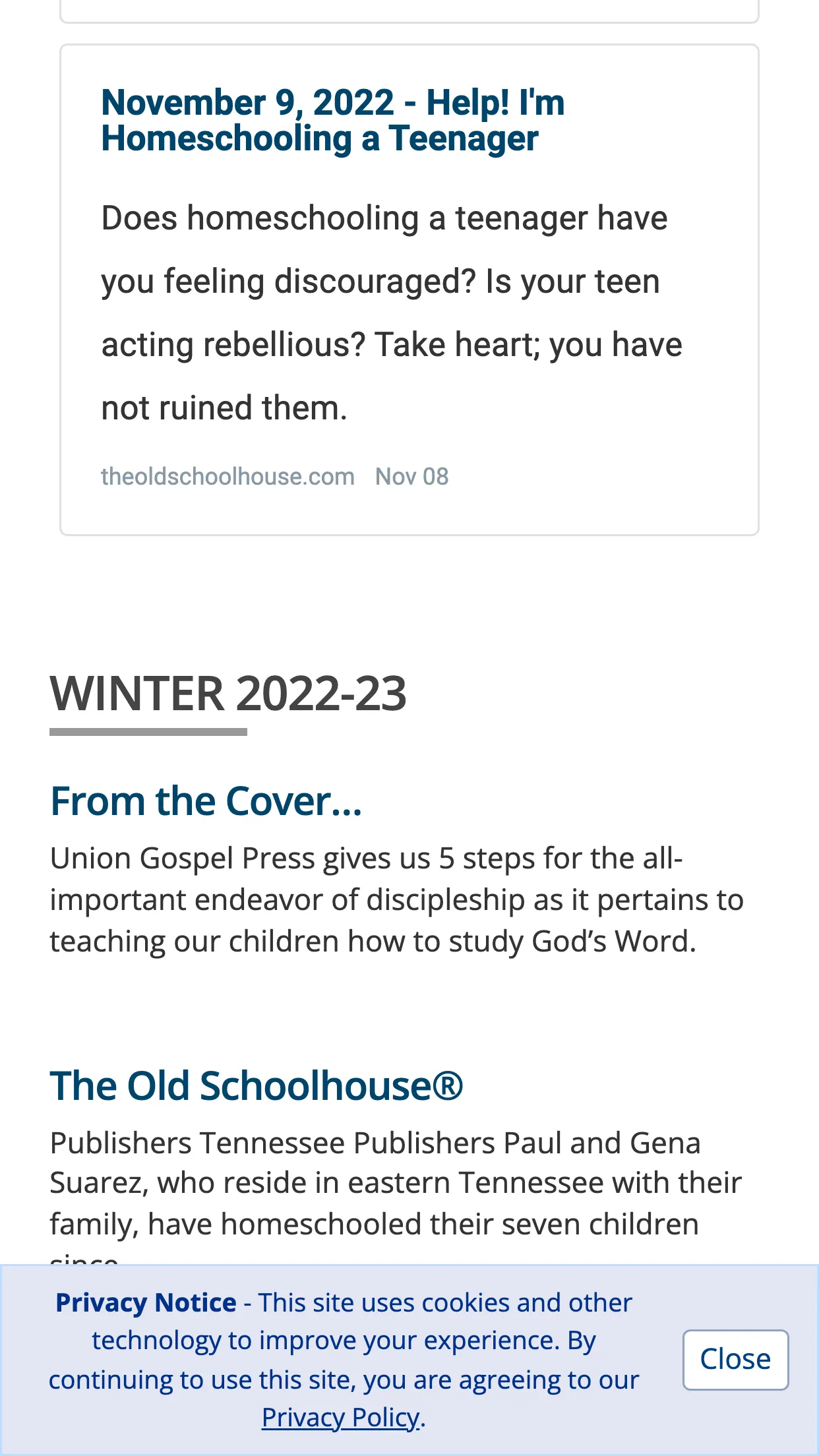This screenshot has height=1456, width=819.
Task: Open the From the Cover link
Action: click(x=206, y=801)
